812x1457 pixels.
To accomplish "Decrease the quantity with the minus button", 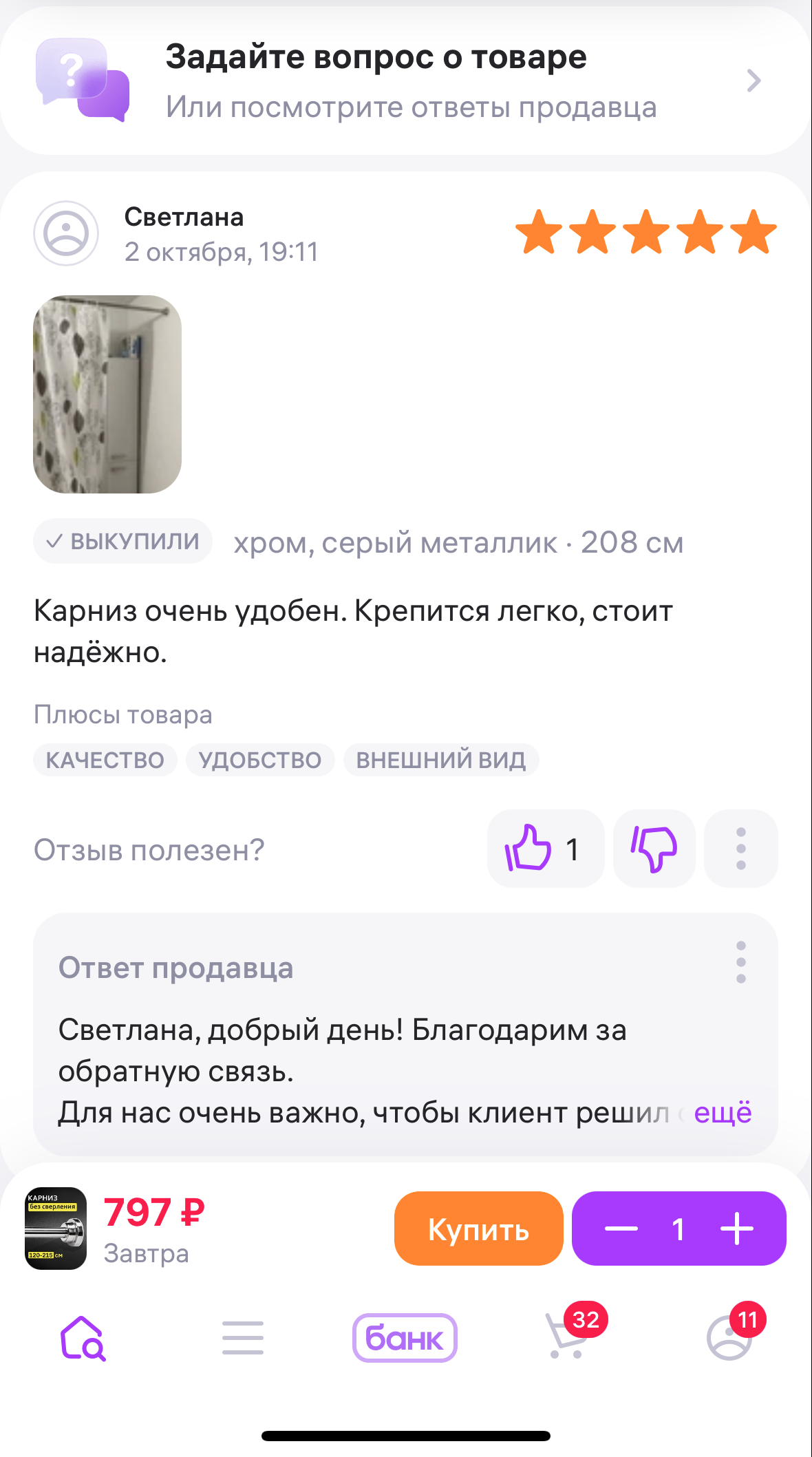I will [621, 1229].
